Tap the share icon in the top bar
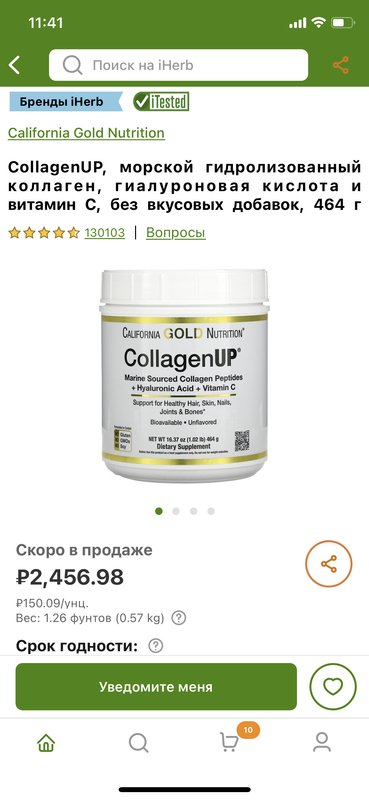Screen dimensions: 369x800 (x=340, y=65)
